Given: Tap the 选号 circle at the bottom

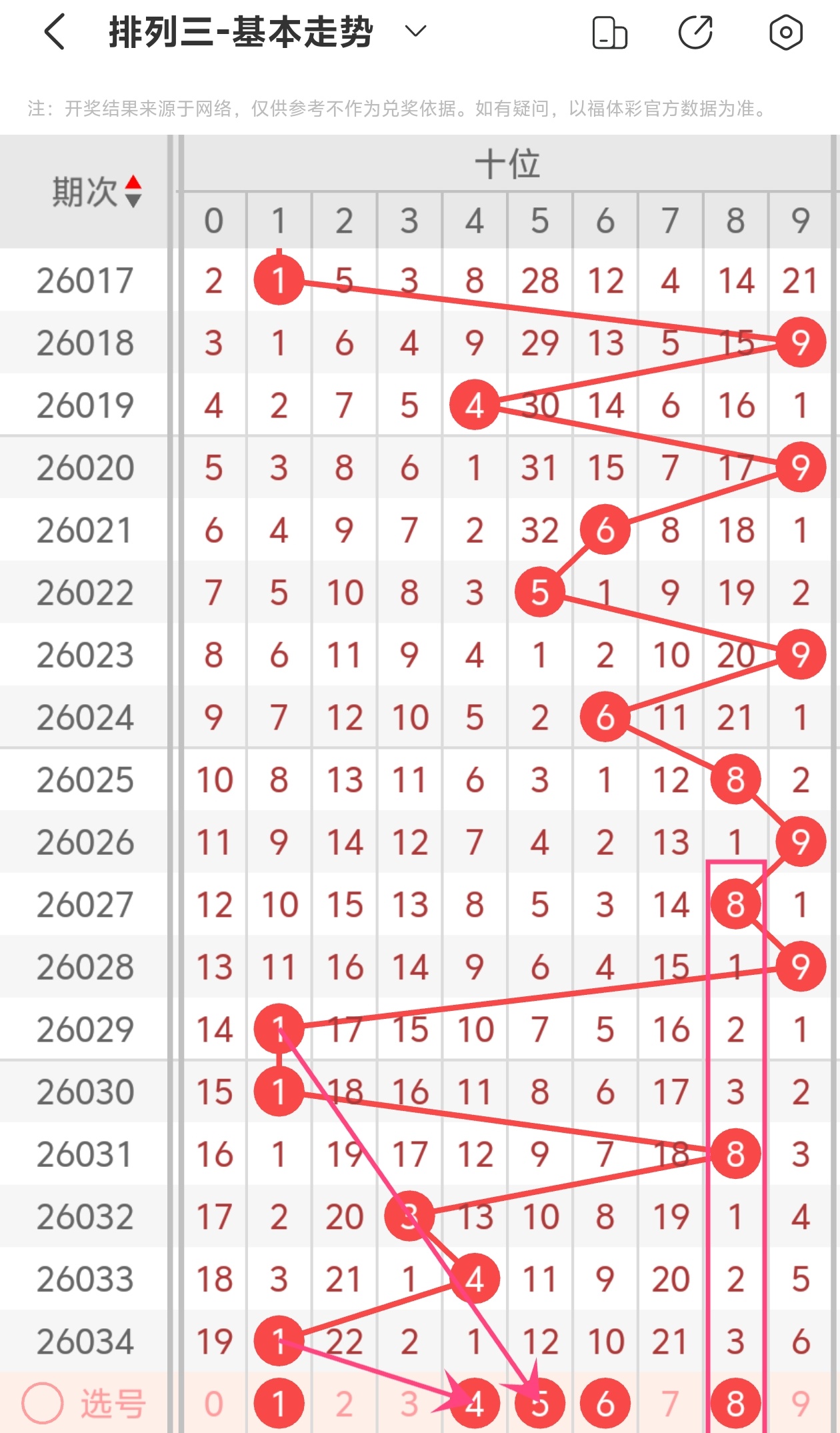Looking at the screenshot, I should tap(43, 1404).
